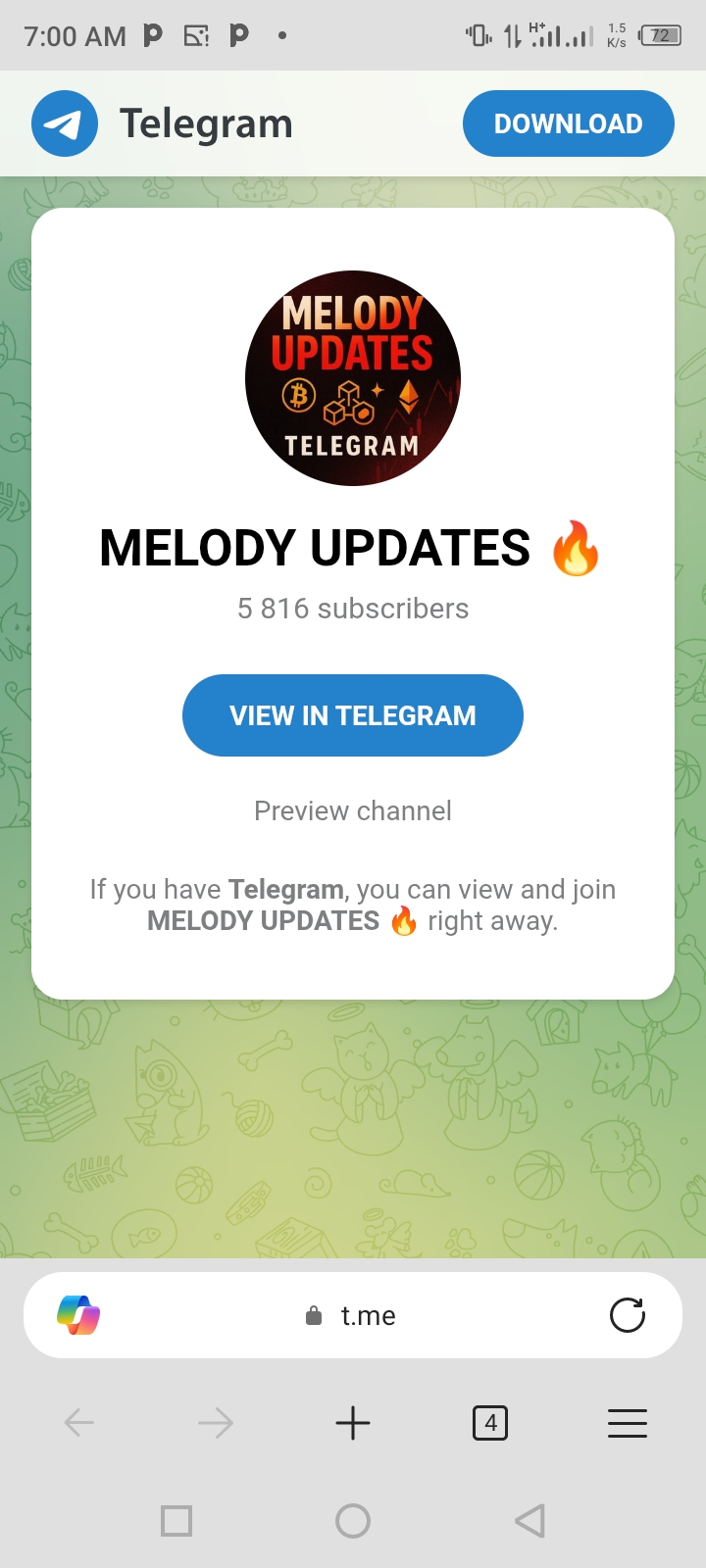Viewport: 706px width, 1568px height.
Task: Open the Preview channel link
Action: pos(352,810)
